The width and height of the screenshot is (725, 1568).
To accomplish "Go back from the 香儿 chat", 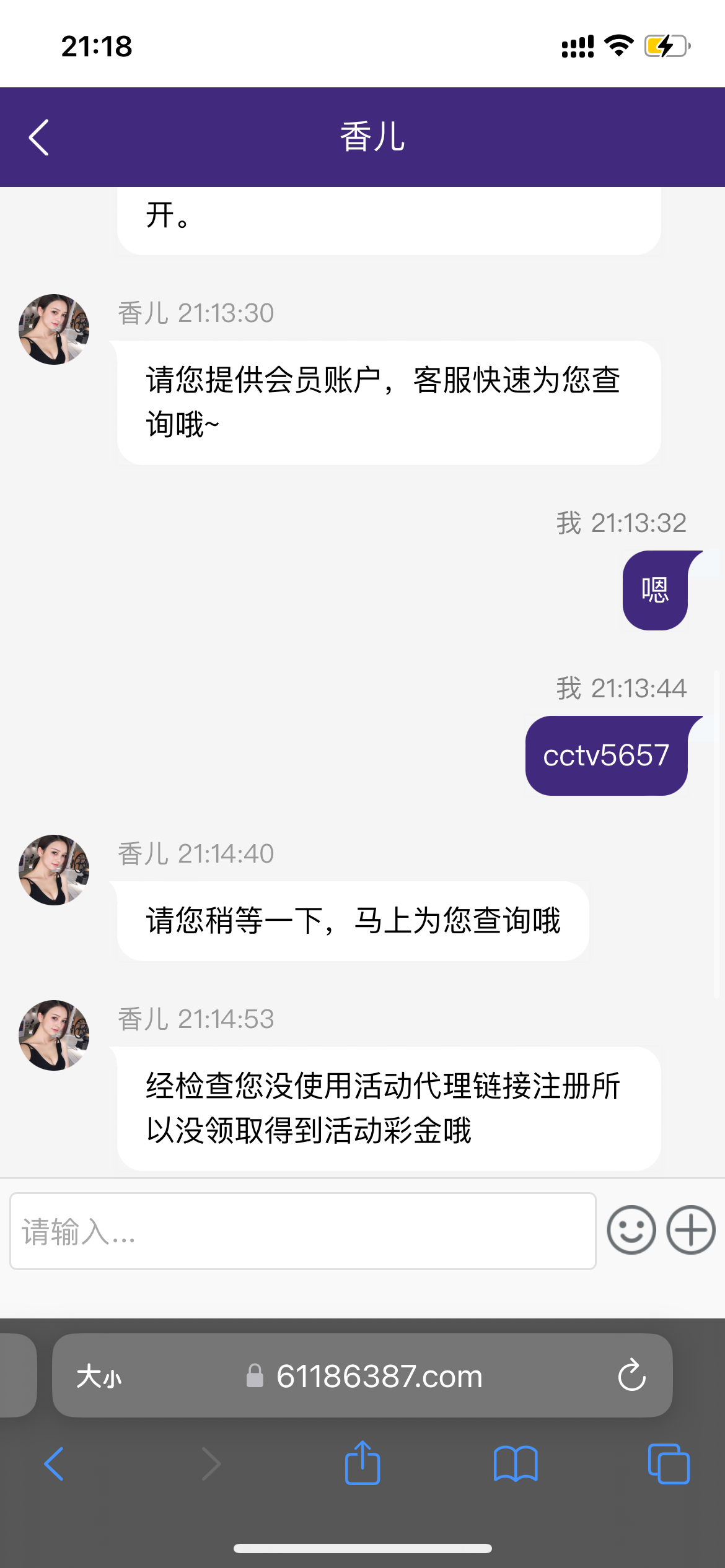I will click(x=38, y=137).
